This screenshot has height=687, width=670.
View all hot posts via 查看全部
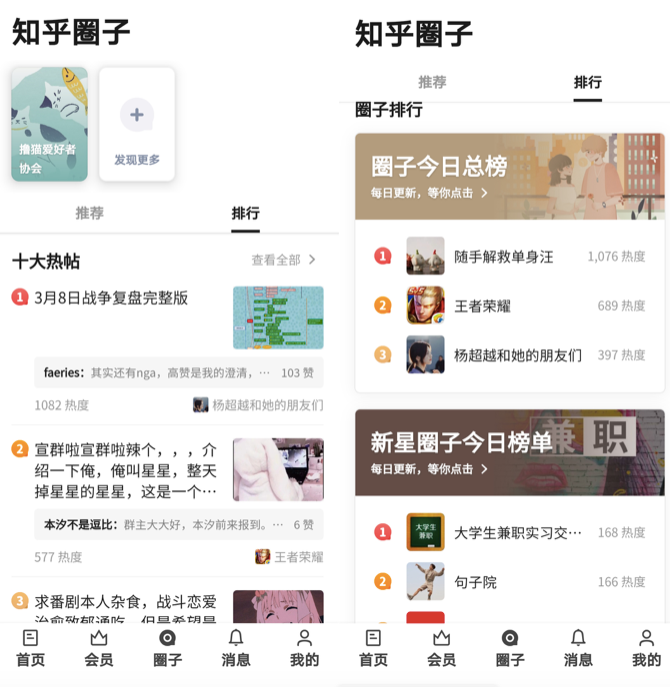tap(283, 260)
